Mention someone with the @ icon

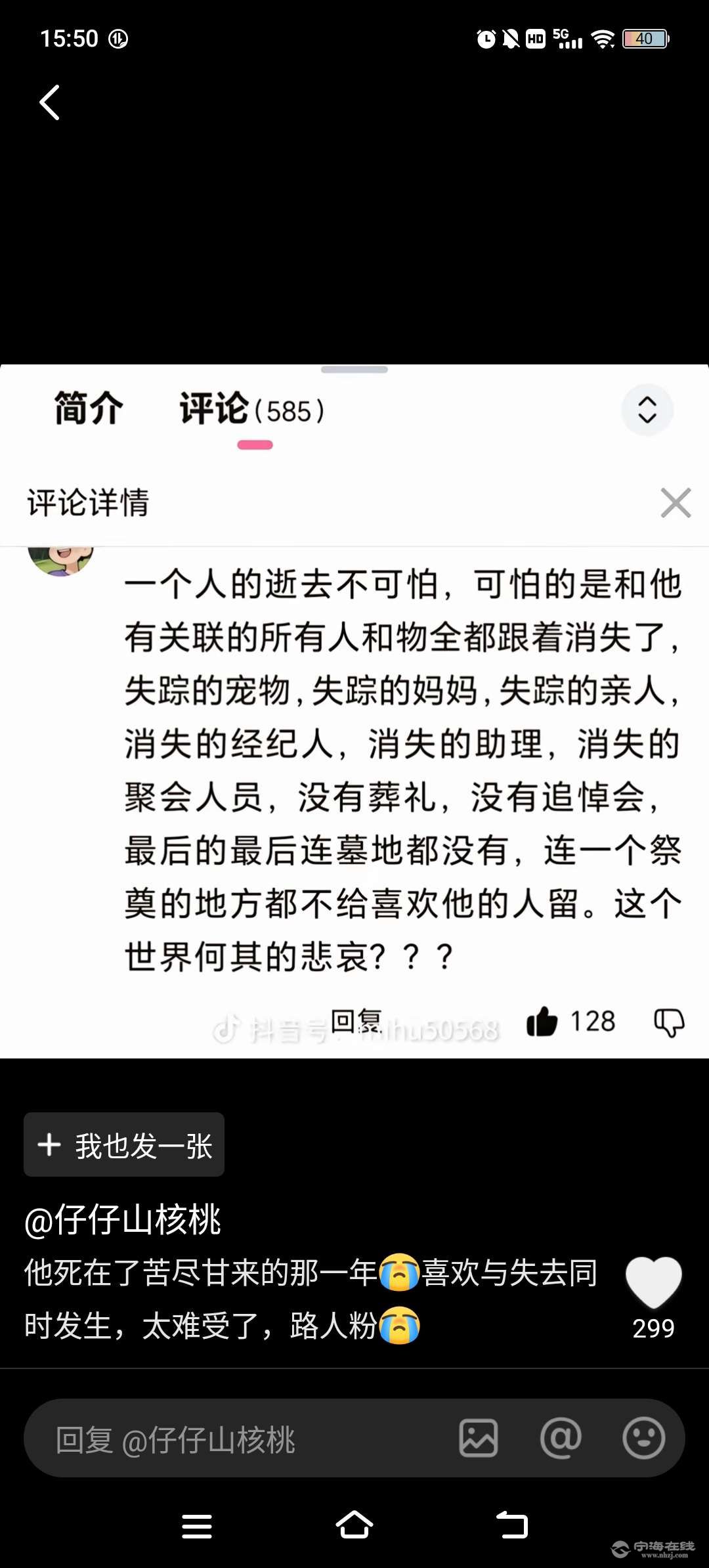pos(561,1438)
